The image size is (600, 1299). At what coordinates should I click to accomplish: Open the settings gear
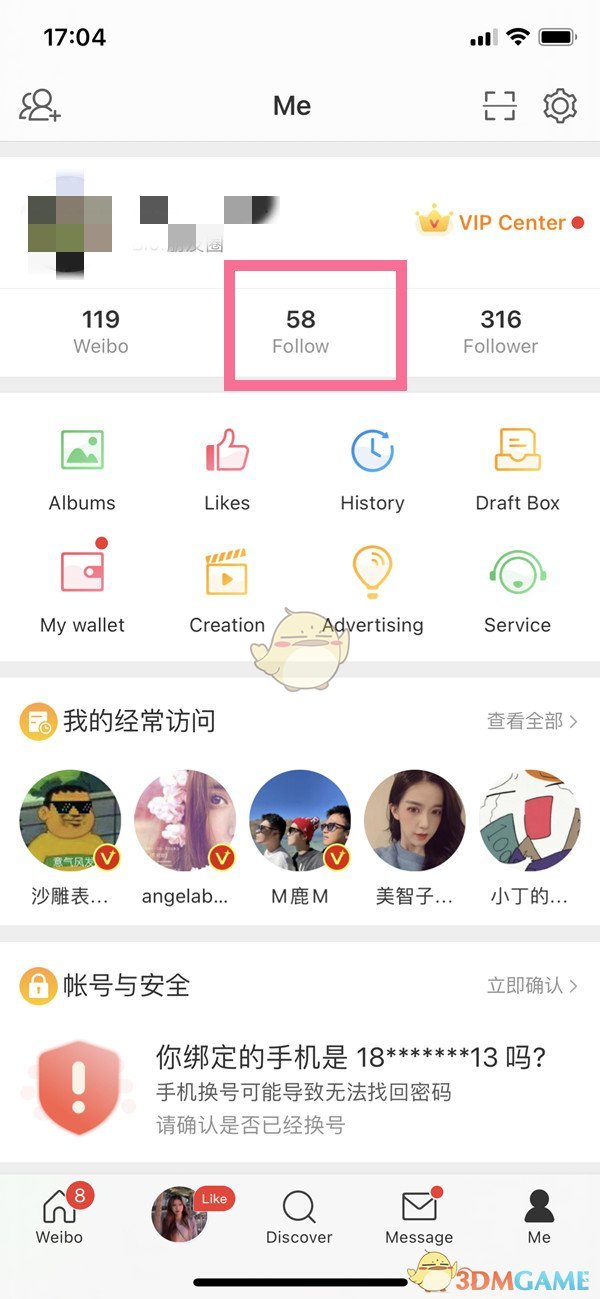[560, 105]
